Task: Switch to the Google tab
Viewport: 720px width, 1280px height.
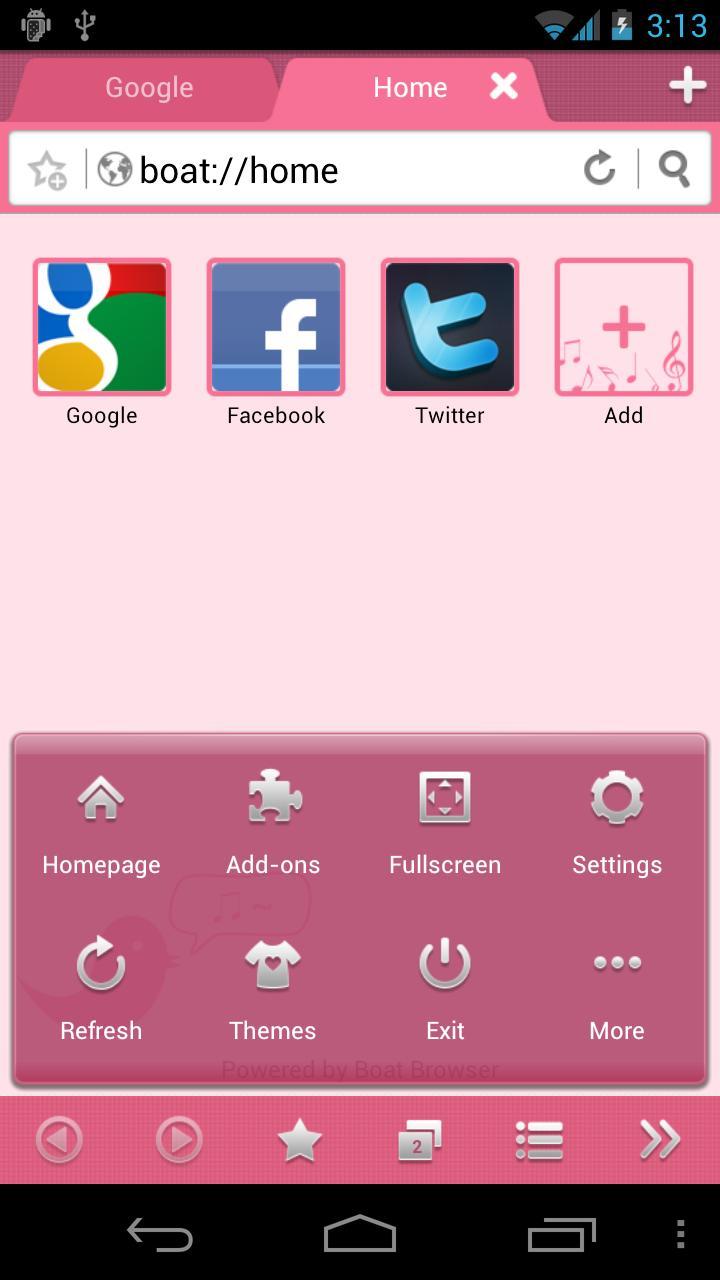Action: 148,87
